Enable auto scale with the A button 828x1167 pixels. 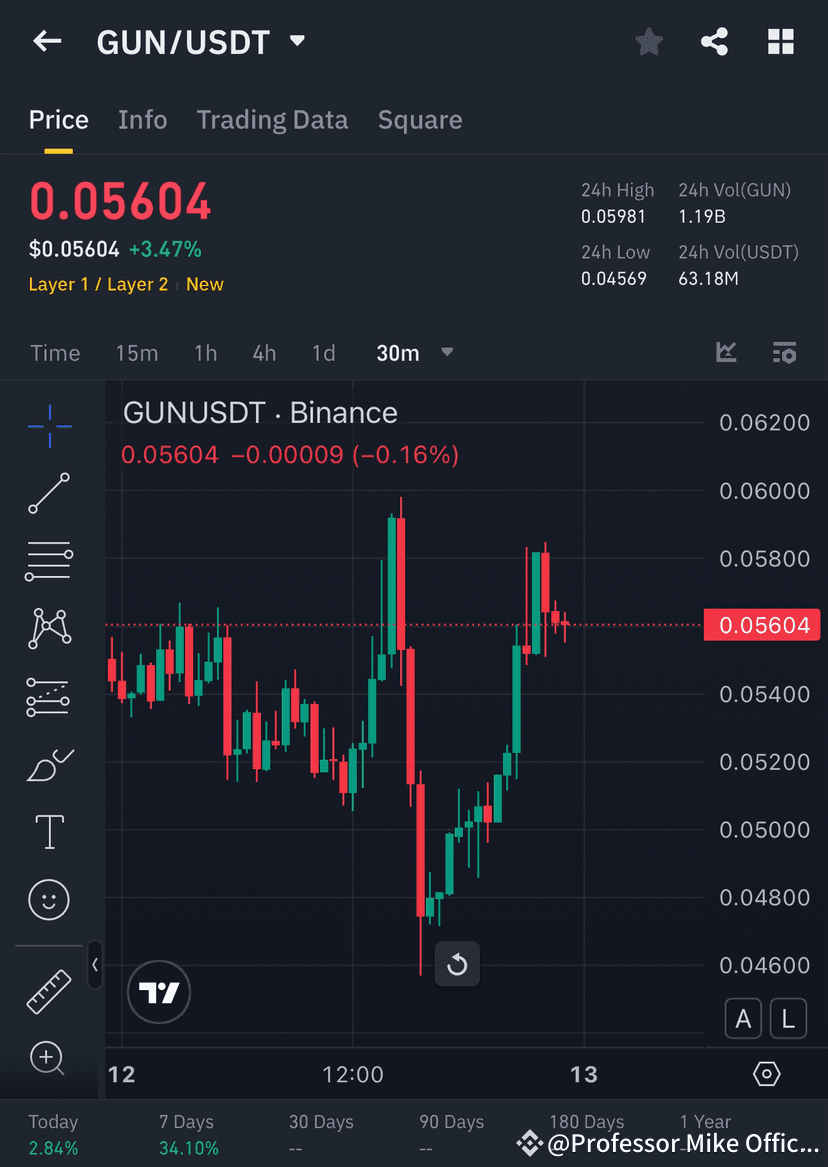pyautogui.click(x=743, y=1018)
